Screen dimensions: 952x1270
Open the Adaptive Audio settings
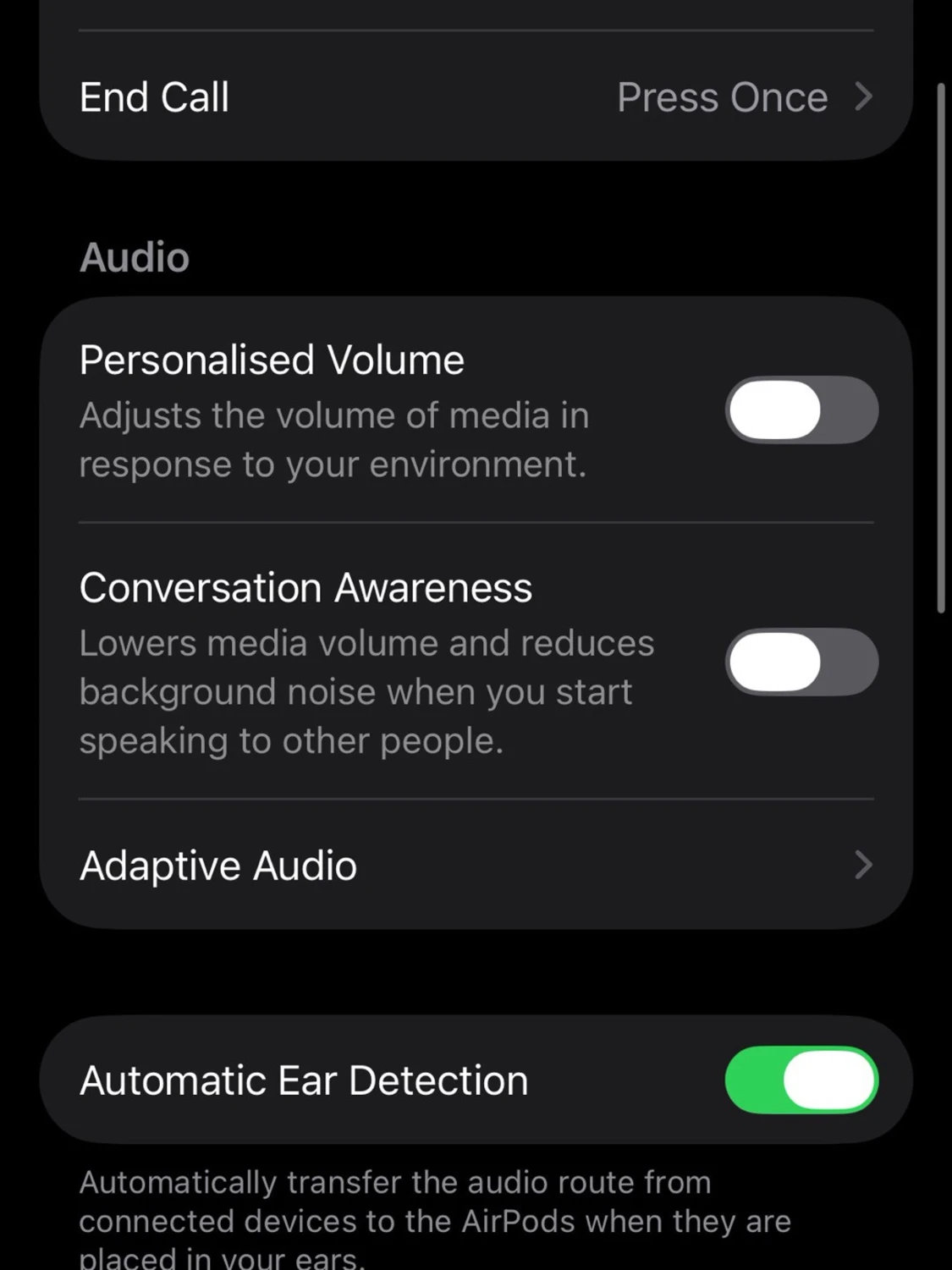click(x=474, y=865)
